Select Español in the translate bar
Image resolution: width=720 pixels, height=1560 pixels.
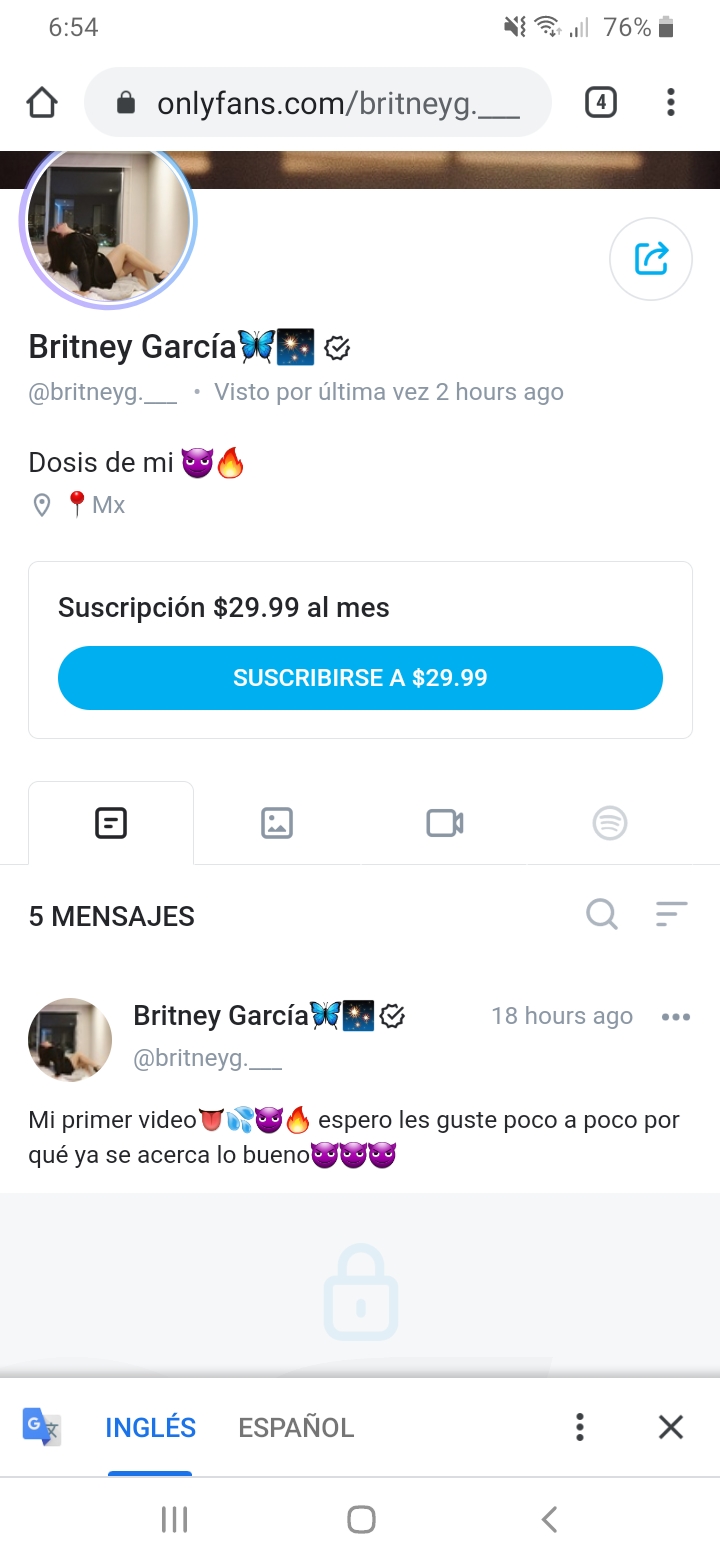pyautogui.click(x=296, y=1427)
